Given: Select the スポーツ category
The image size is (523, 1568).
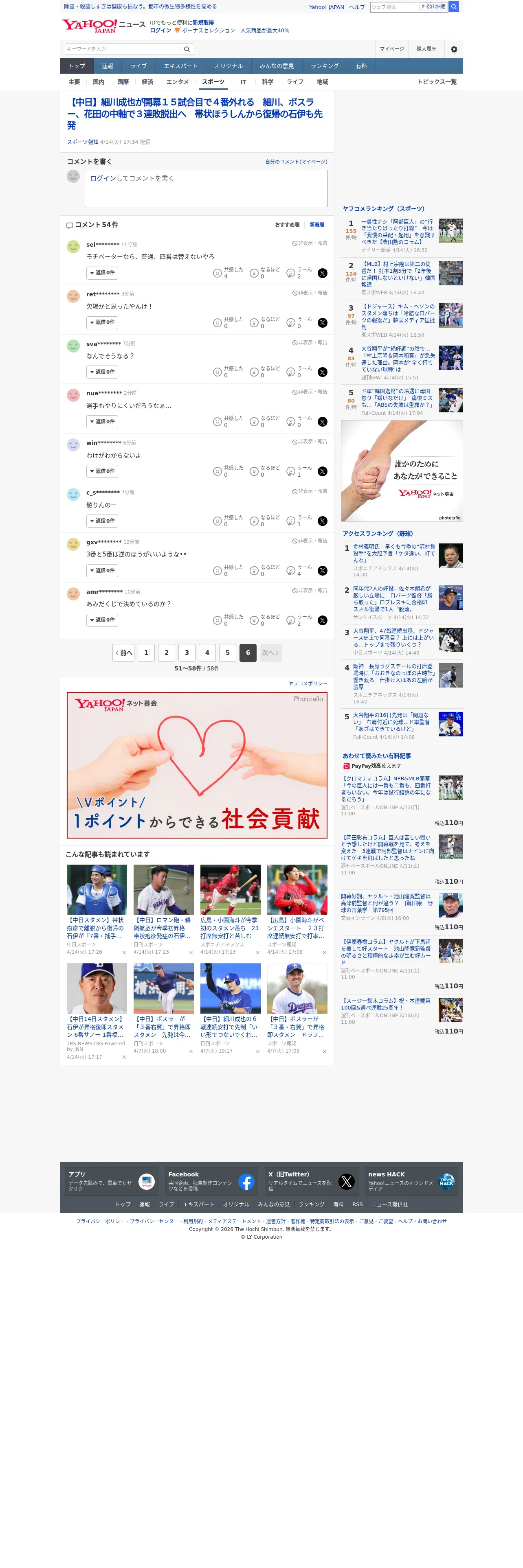Looking at the screenshot, I should pos(213,82).
